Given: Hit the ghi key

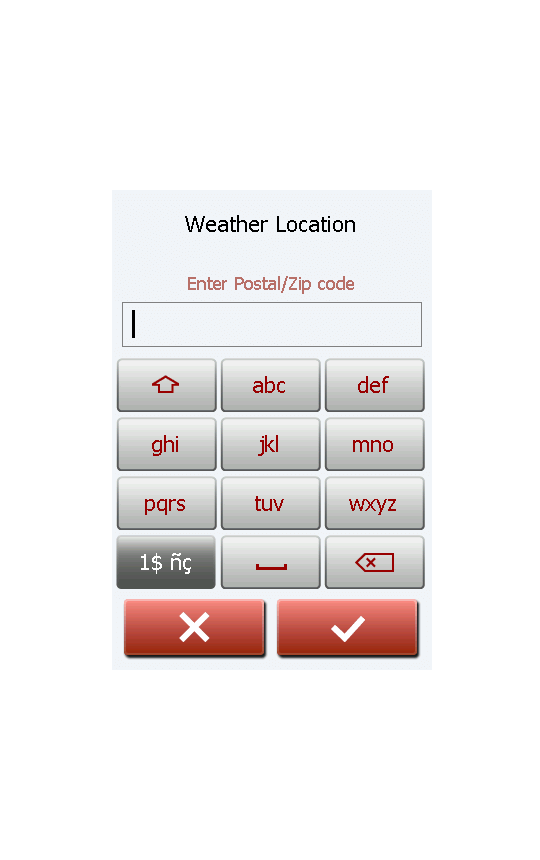Looking at the screenshot, I should [x=166, y=444].
